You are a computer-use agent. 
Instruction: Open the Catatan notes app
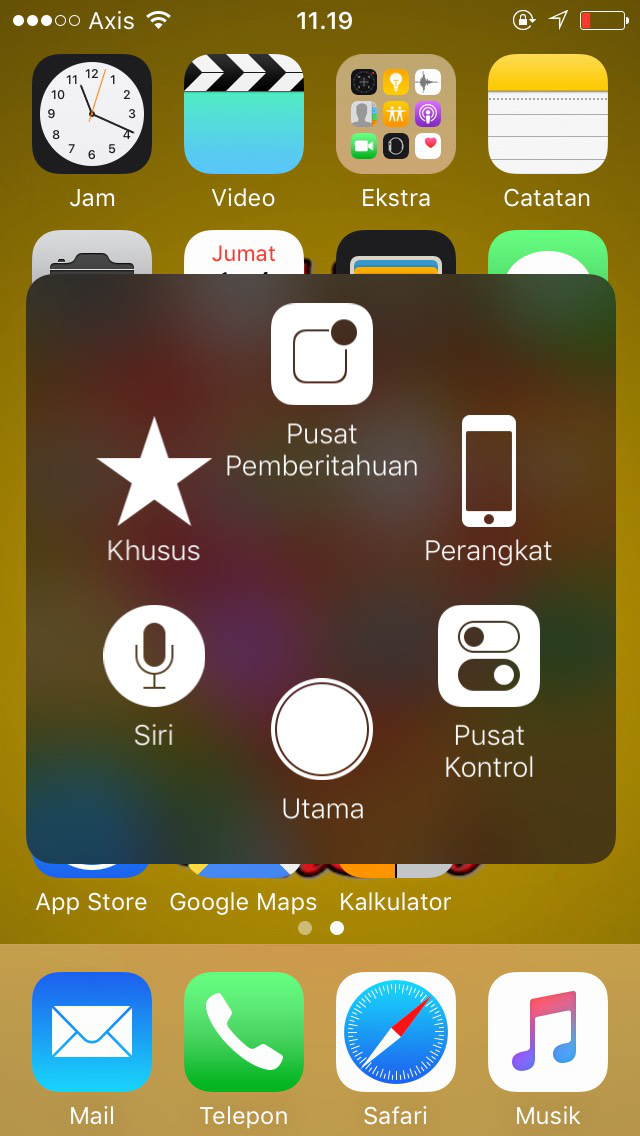coord(548,114)
